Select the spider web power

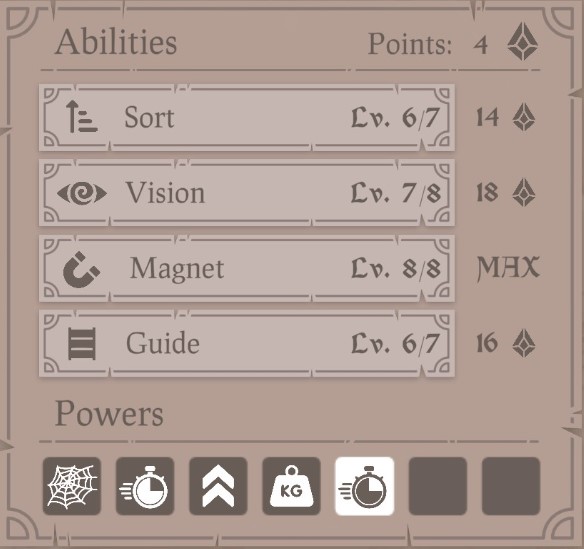click(x=72, y=486)
